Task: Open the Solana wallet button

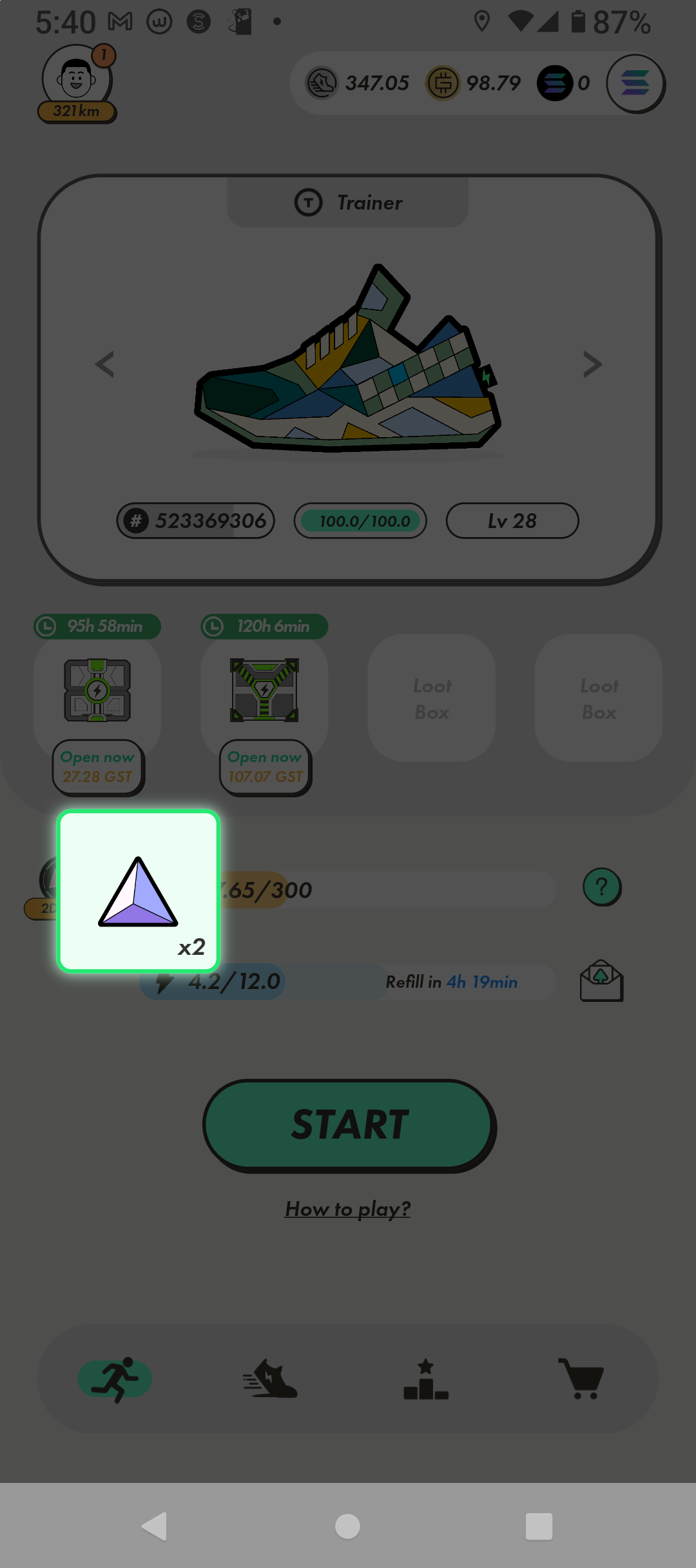Action: 635,84
